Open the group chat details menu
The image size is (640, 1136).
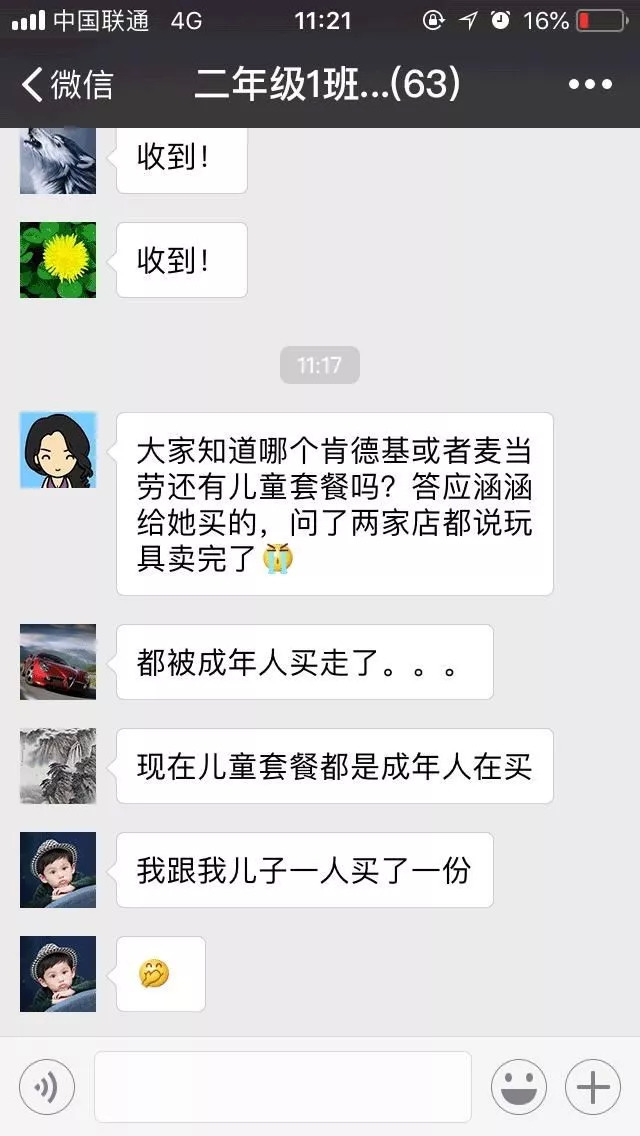click(x=589, y=85)
